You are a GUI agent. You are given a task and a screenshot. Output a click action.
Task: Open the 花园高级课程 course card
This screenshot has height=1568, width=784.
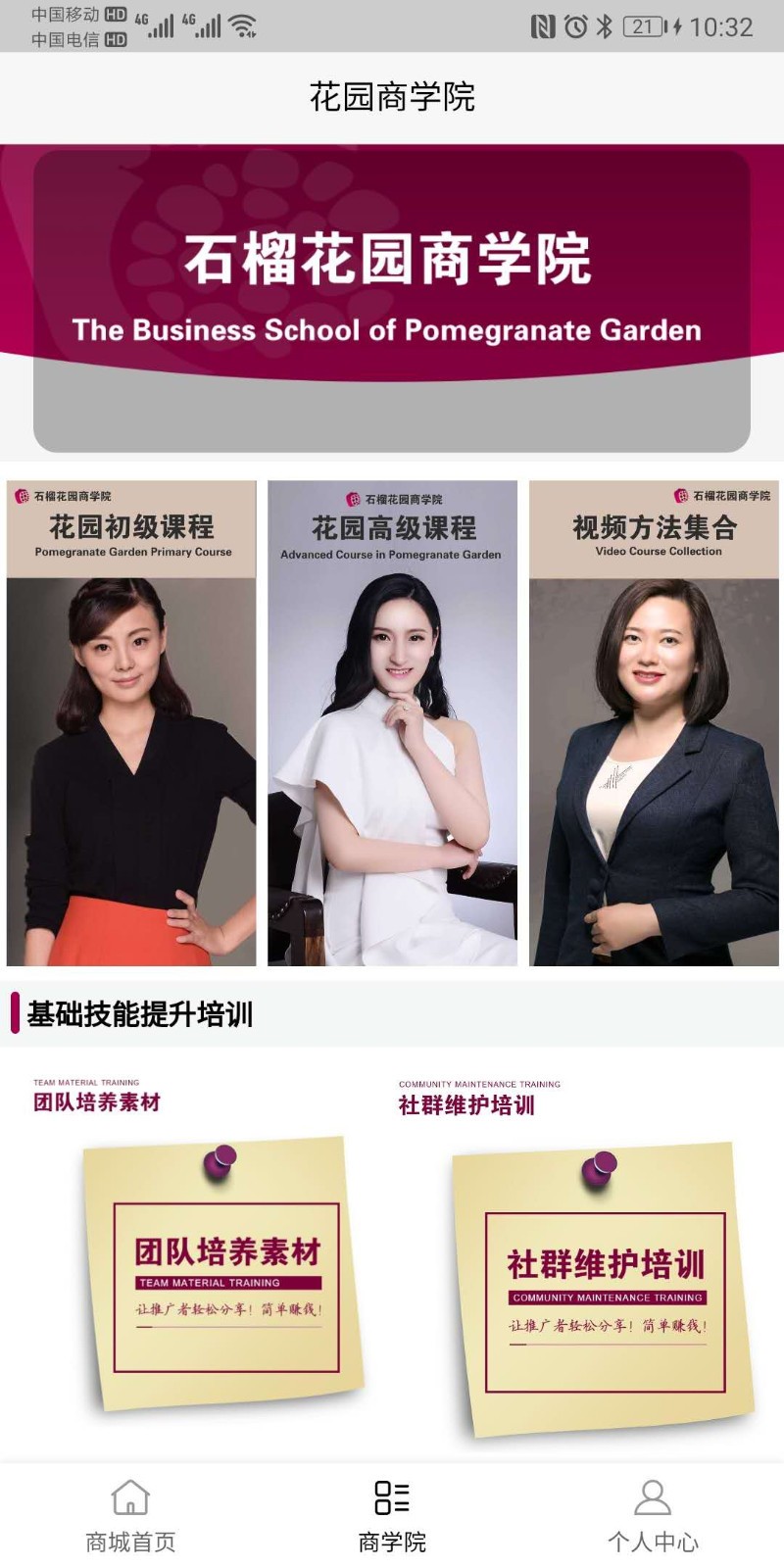click(392, 723)
